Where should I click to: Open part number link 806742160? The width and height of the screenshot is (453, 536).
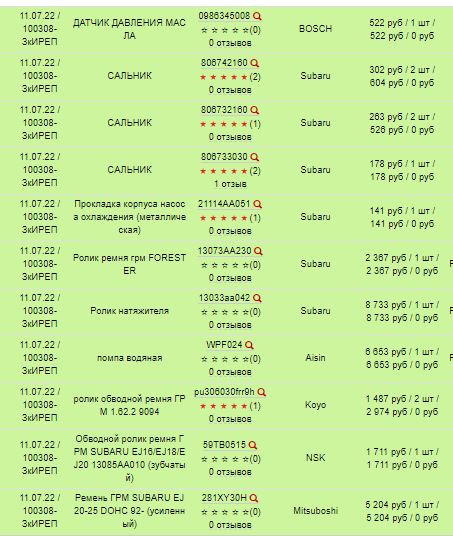pyautogui.click(x=224, y=63)
